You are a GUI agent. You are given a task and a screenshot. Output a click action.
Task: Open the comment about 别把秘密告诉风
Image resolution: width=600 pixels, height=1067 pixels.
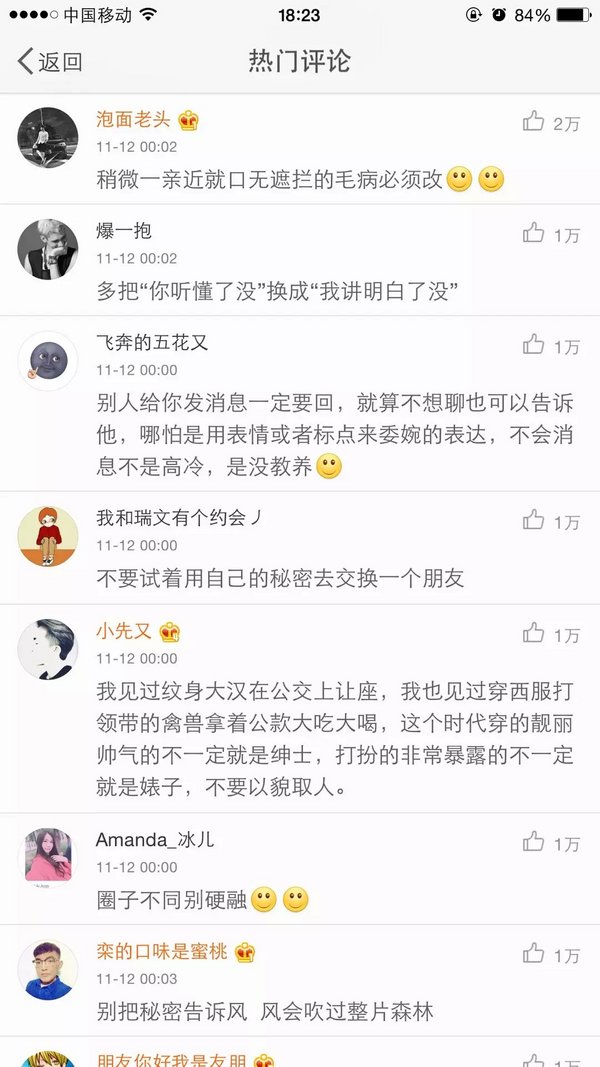point(265,1012)
